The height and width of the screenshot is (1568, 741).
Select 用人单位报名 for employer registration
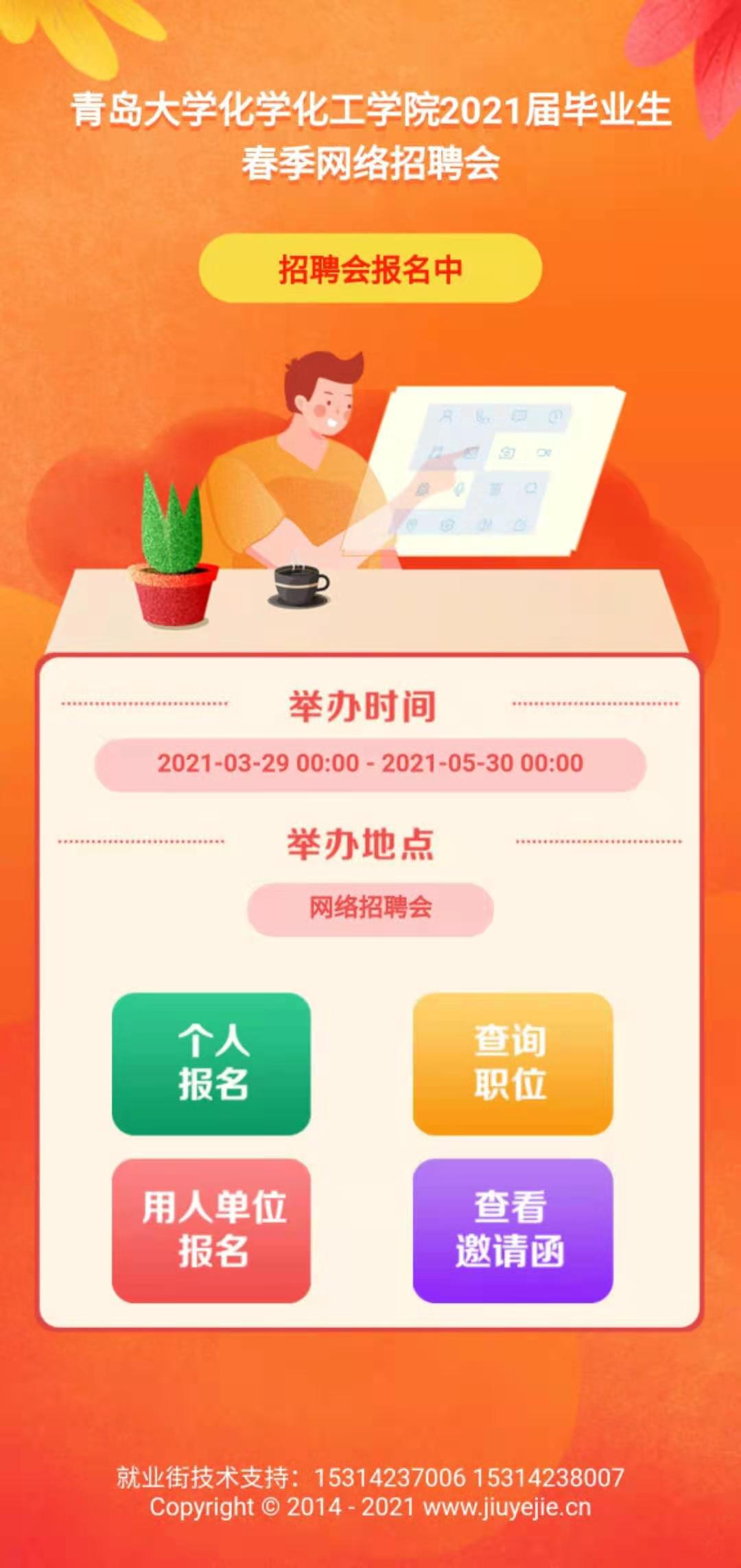coord(211,1231)
